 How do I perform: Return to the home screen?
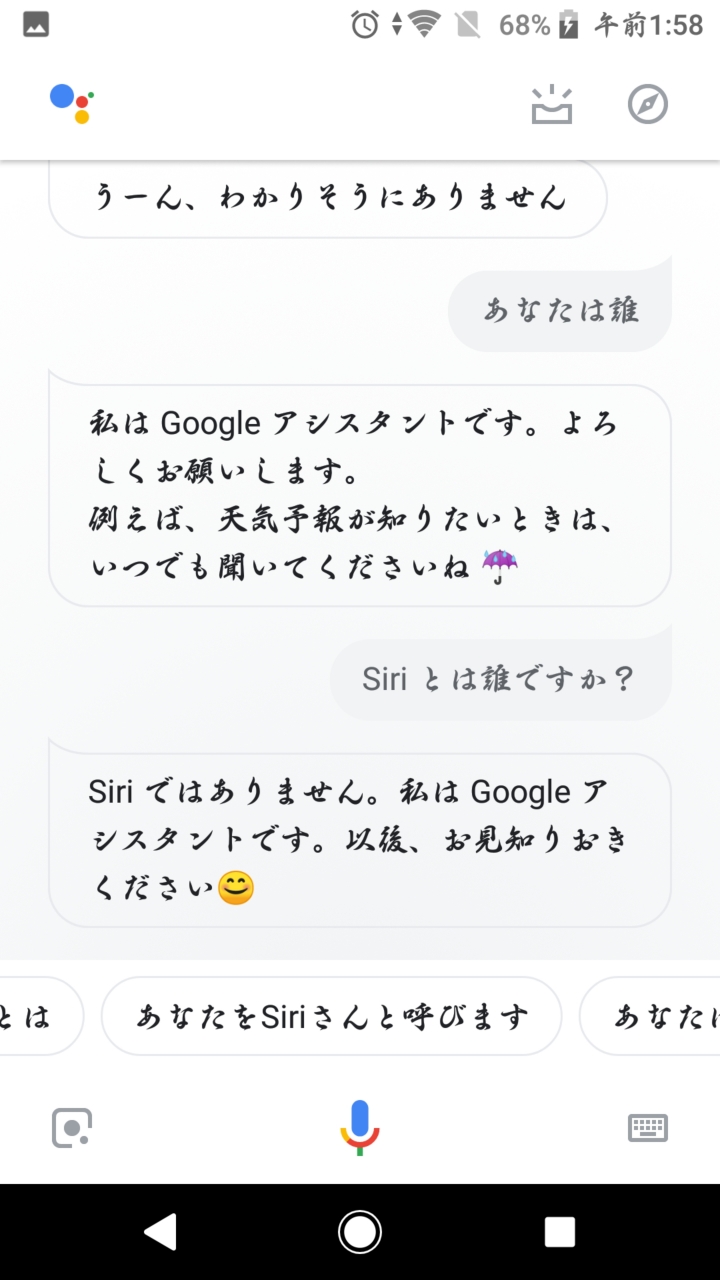click(360, 1232)
